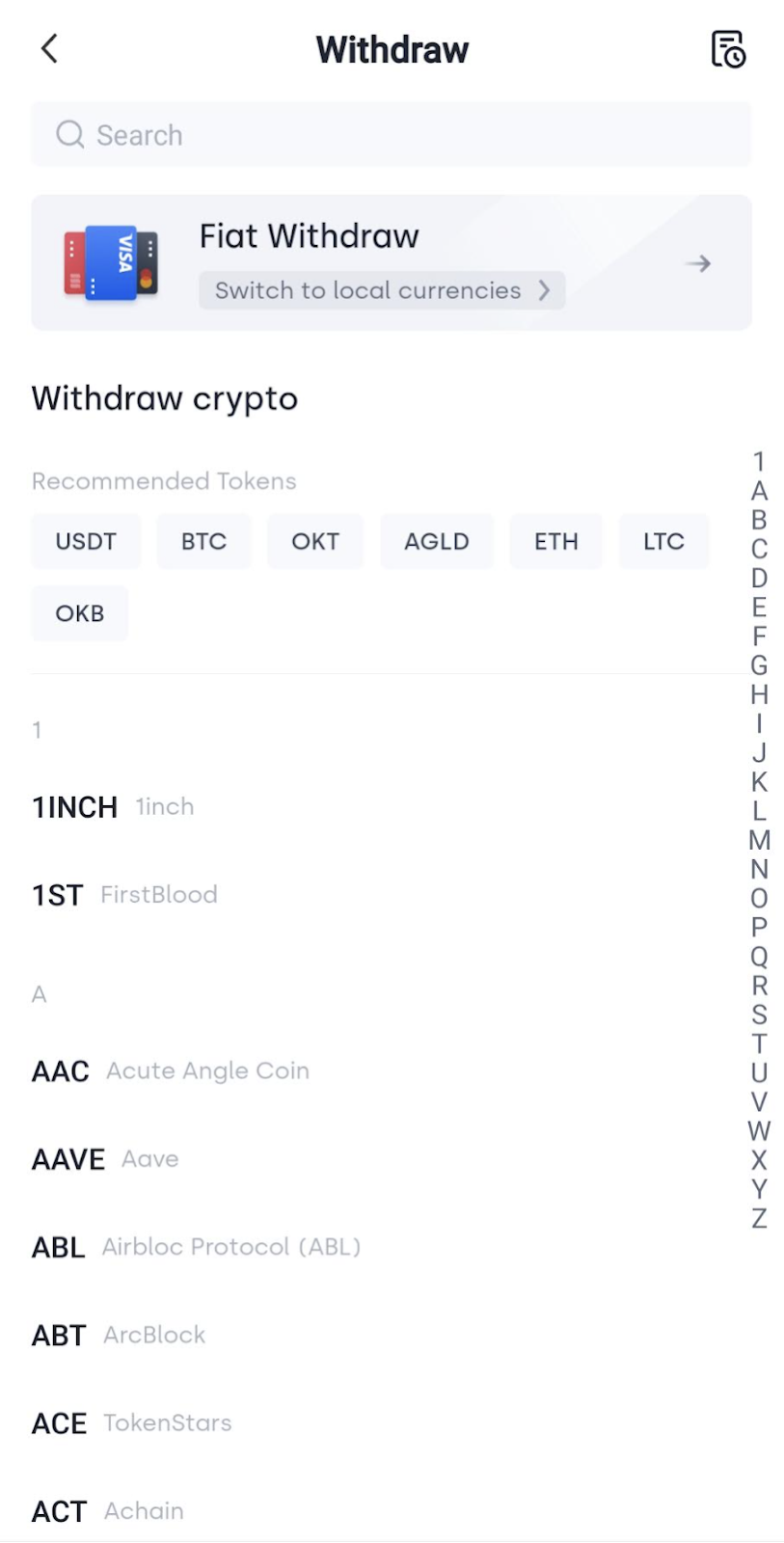
Task: Tap letter M on the alphabet slider
Action: point(759,840)
